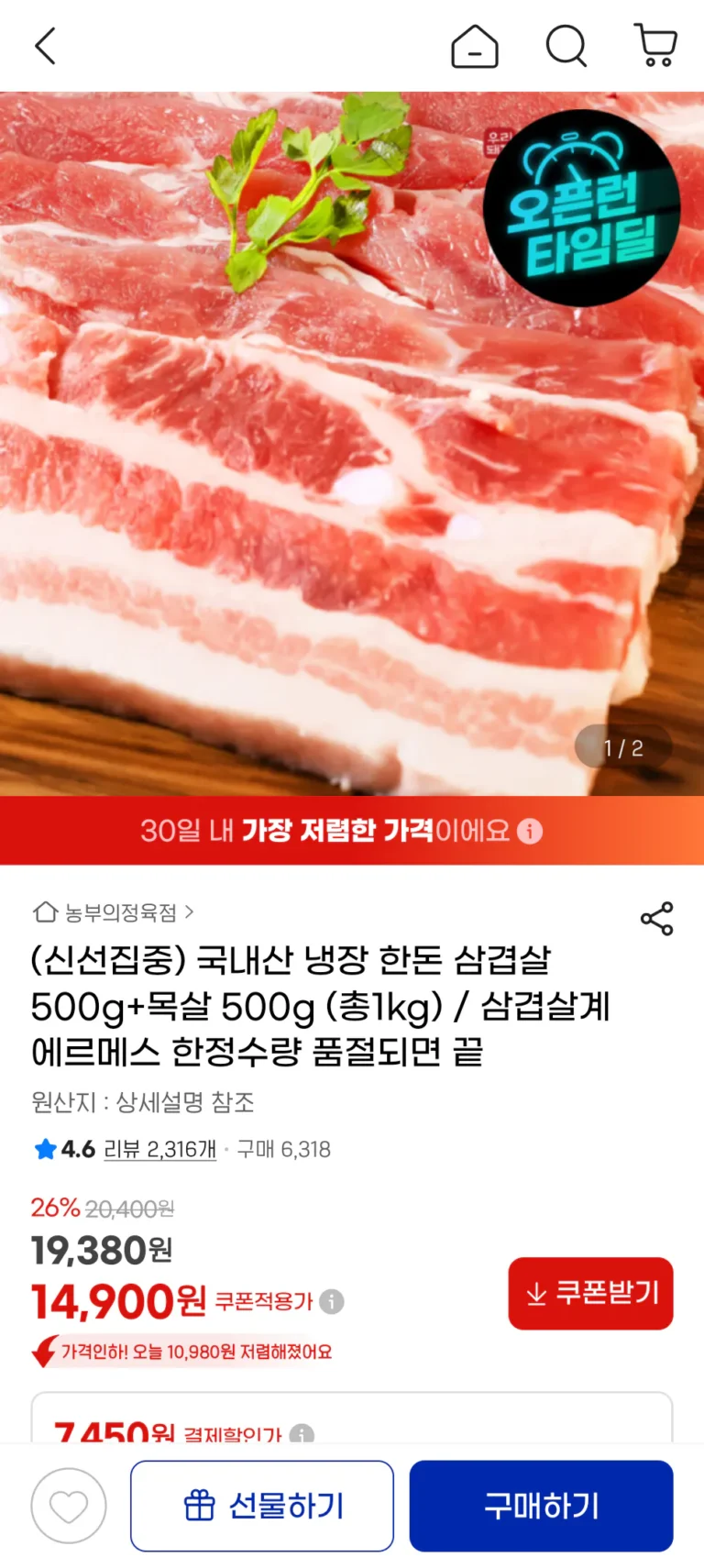Go back using the top-left arrow
The image size is (704, 1568).
45,46
